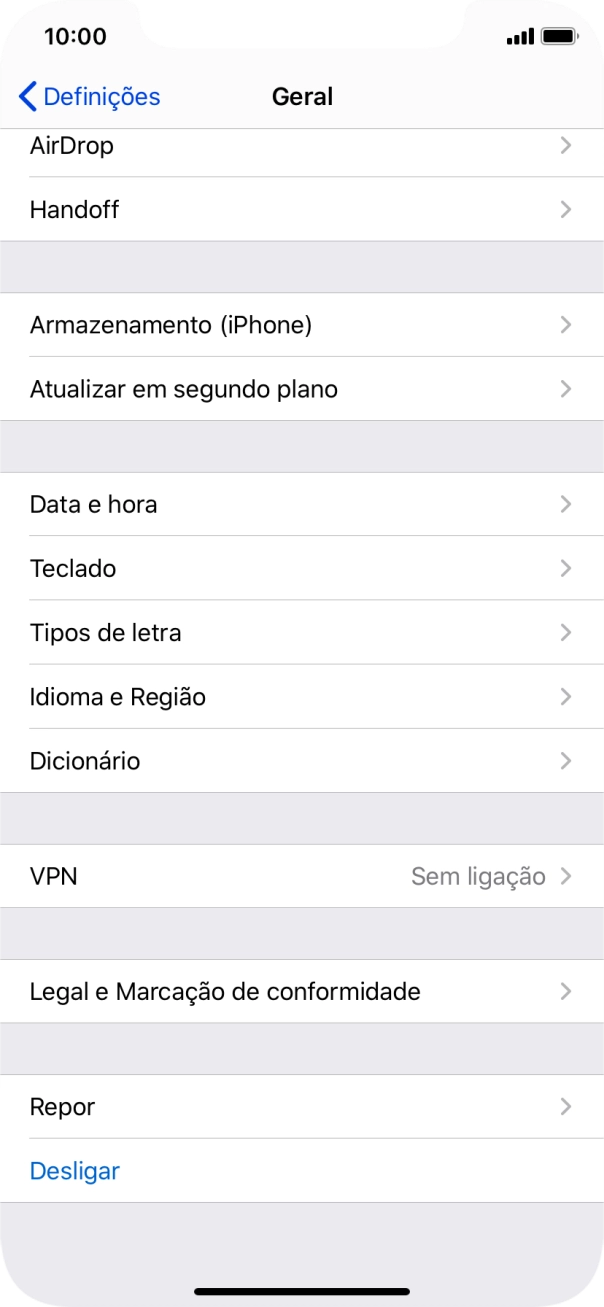
Task: Open Legal e Marcação de conformidade
Action: pos(300,991)
